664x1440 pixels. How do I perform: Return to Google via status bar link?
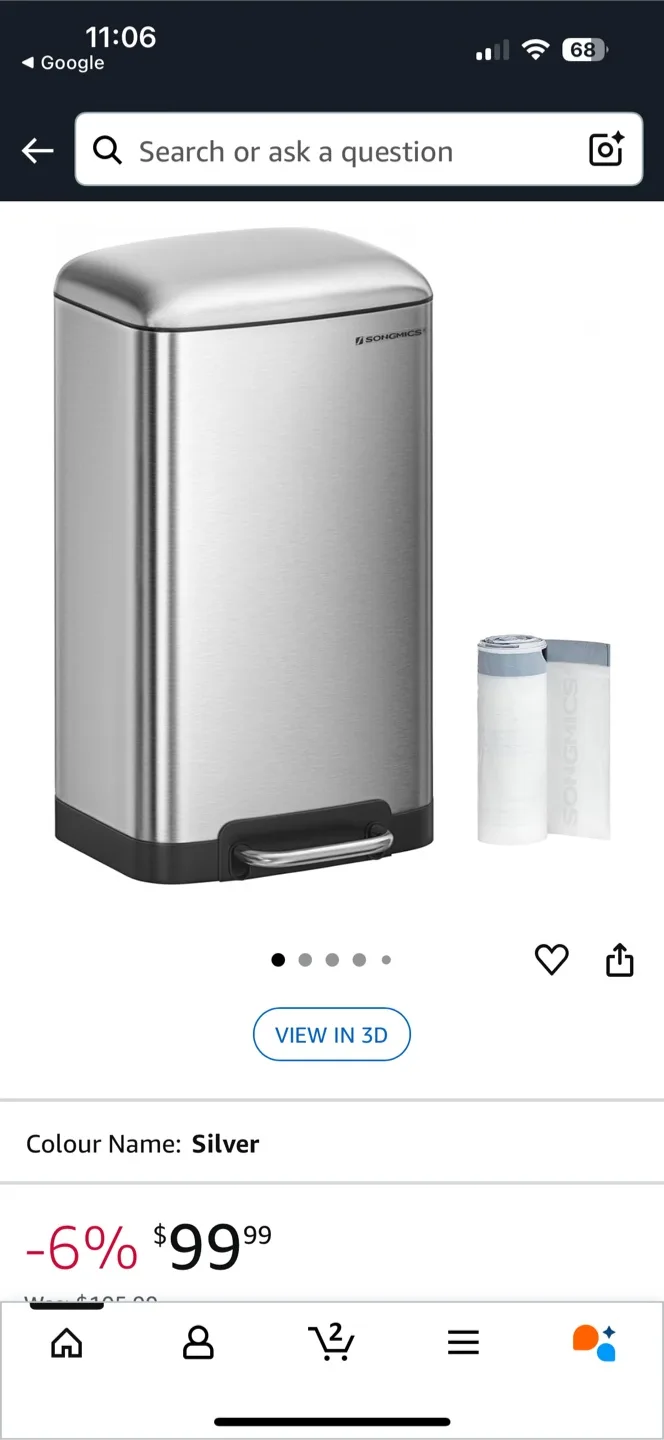pos(63,63)
